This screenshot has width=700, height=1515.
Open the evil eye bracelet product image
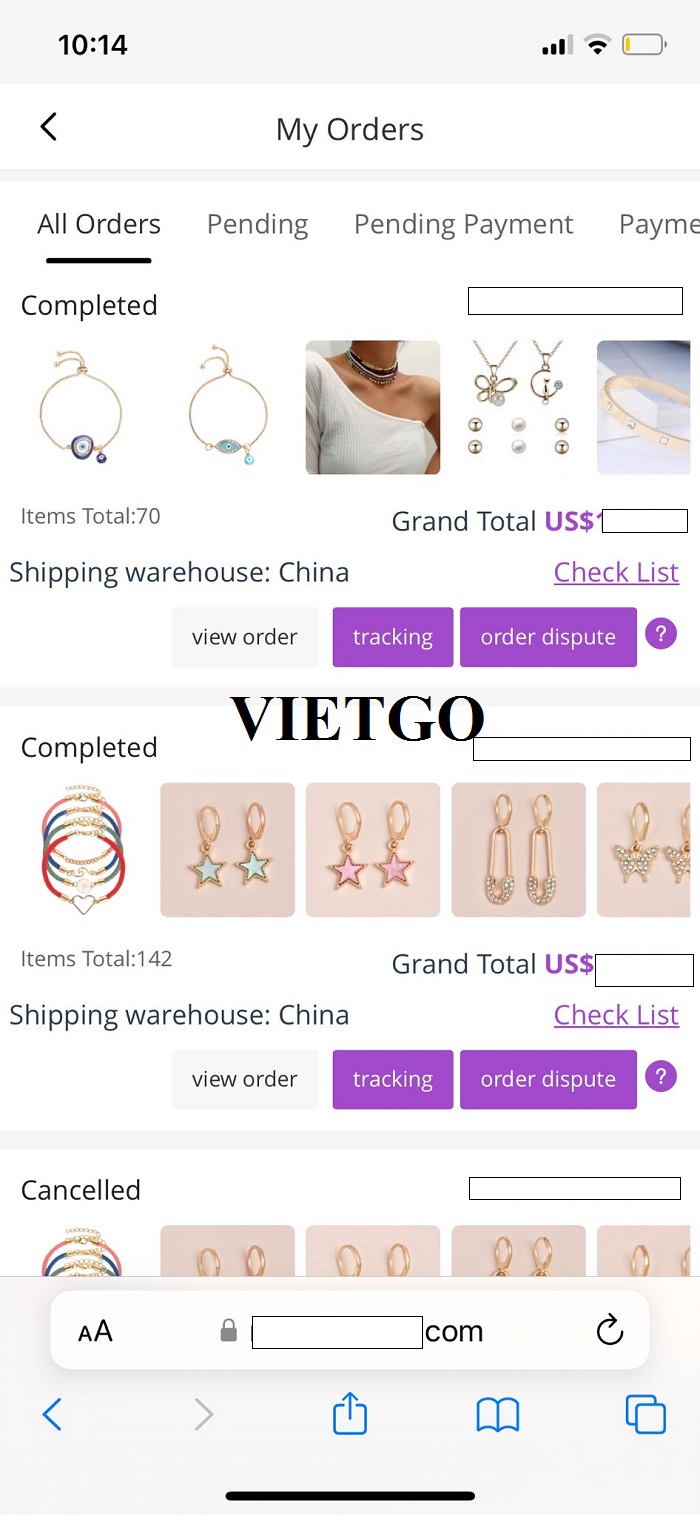coord(80,407)
